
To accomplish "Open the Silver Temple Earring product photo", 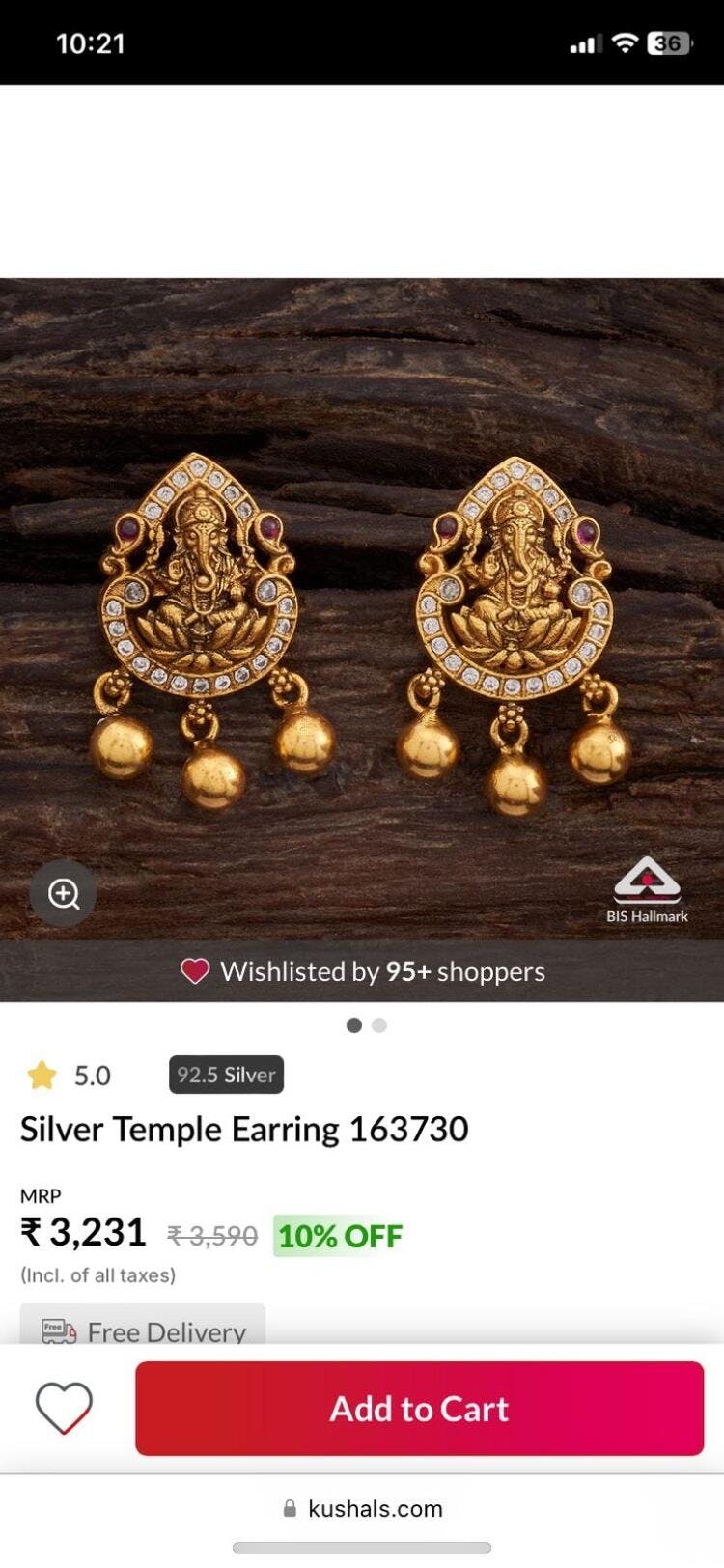I will (x=362, y=609).
